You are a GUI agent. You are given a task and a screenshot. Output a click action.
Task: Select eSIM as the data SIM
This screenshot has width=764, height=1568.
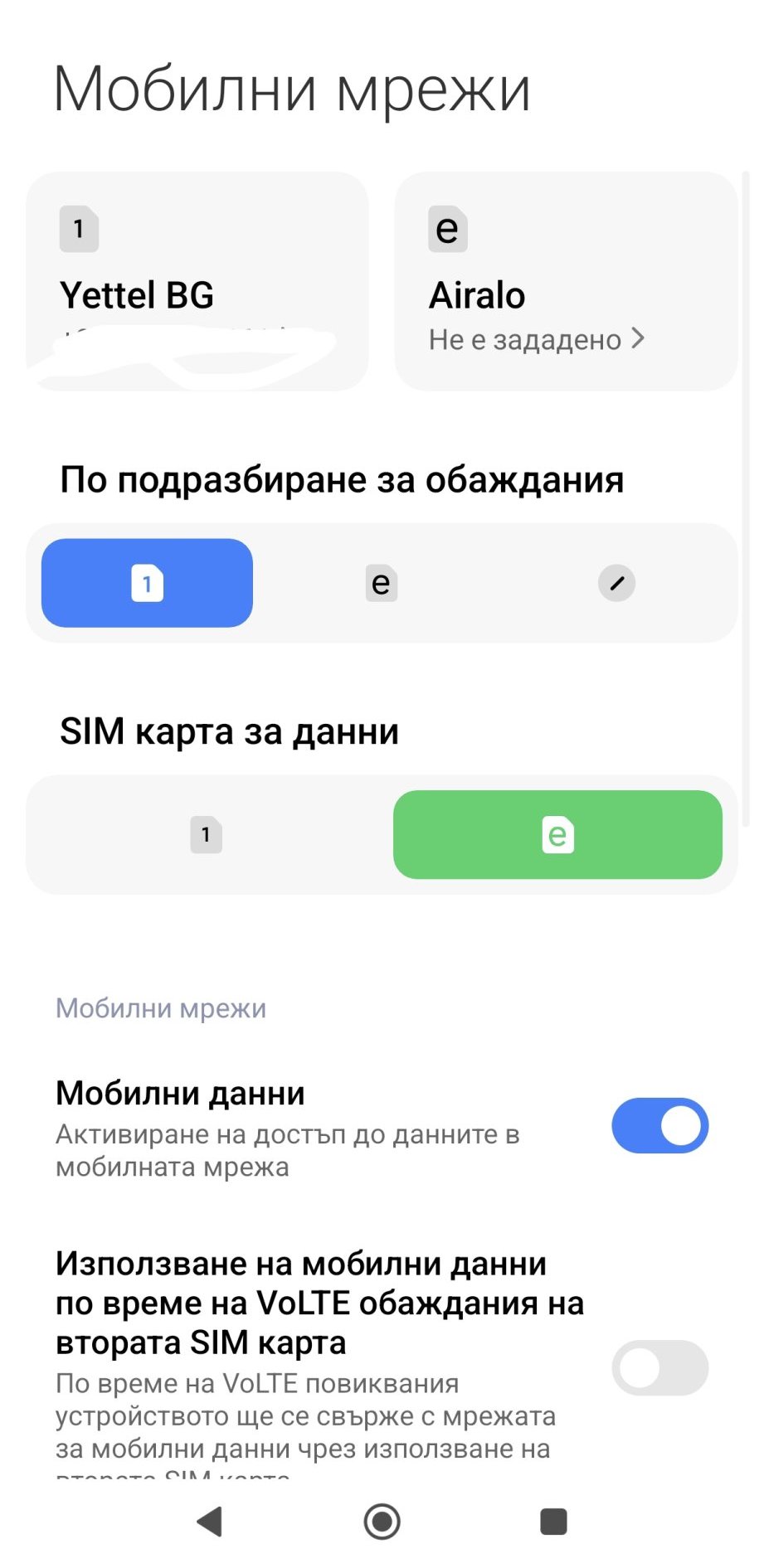pos(557,834)
